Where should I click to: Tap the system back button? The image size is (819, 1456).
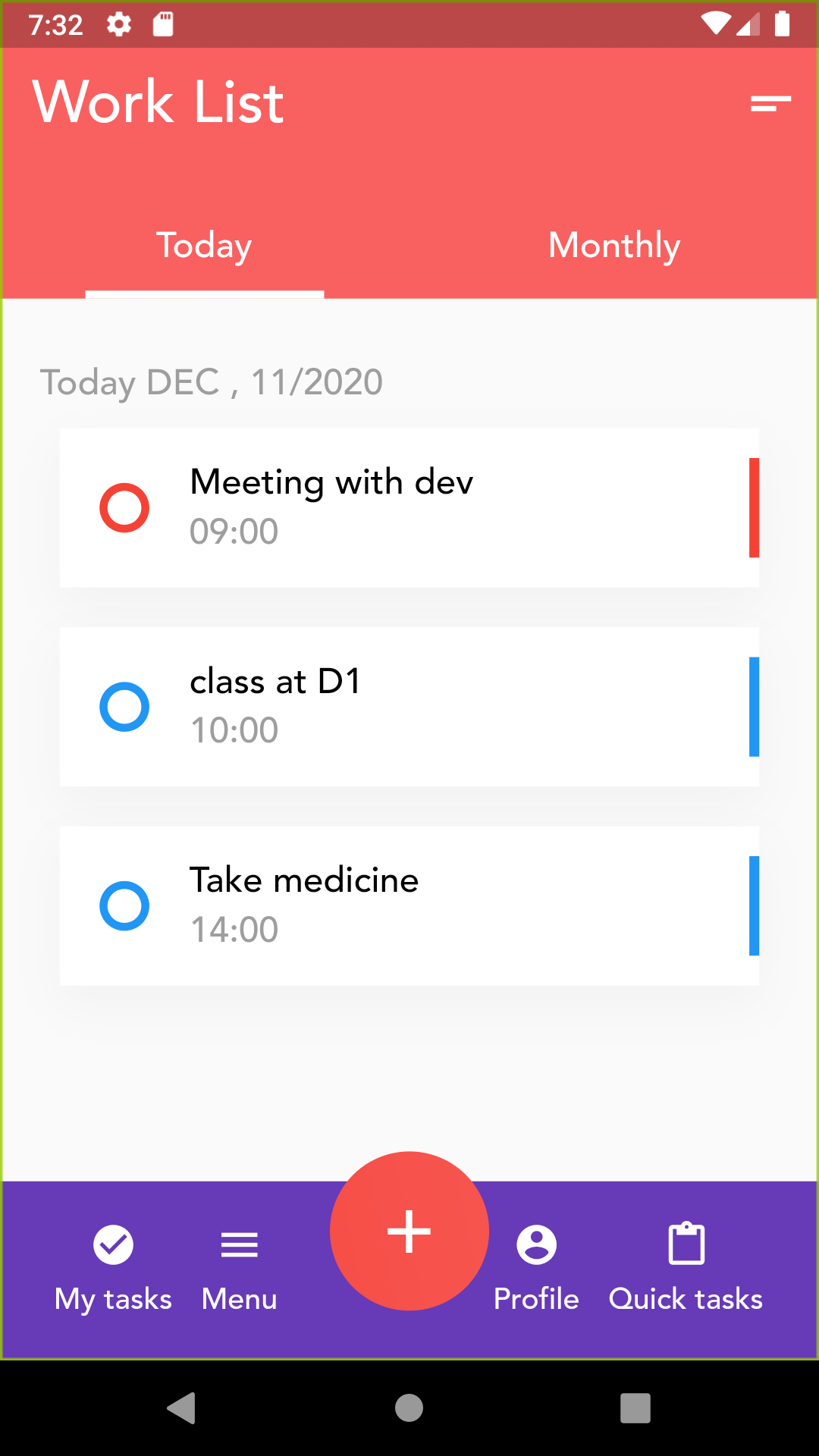coord(181,1408)
